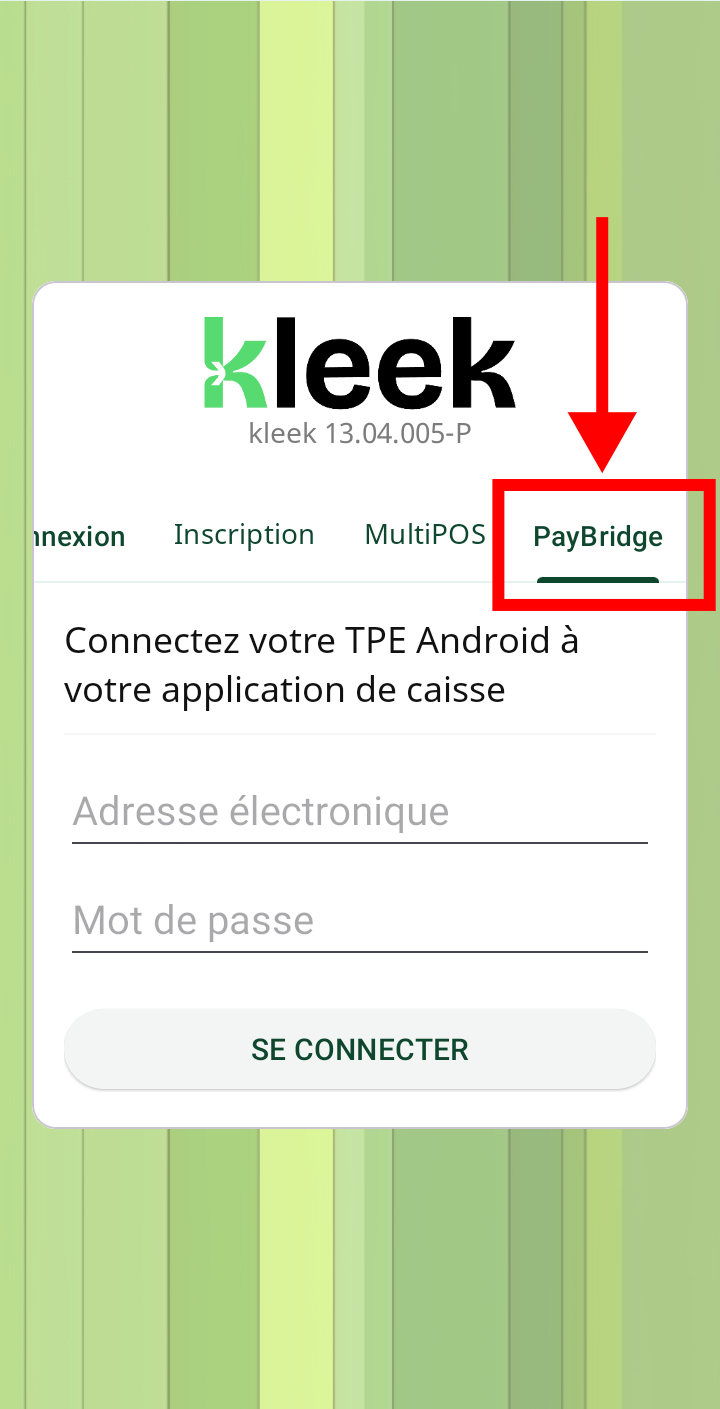Focus the Adresse électronique field
Viewport: 720px width, 1409px height.
pos(360,812)
